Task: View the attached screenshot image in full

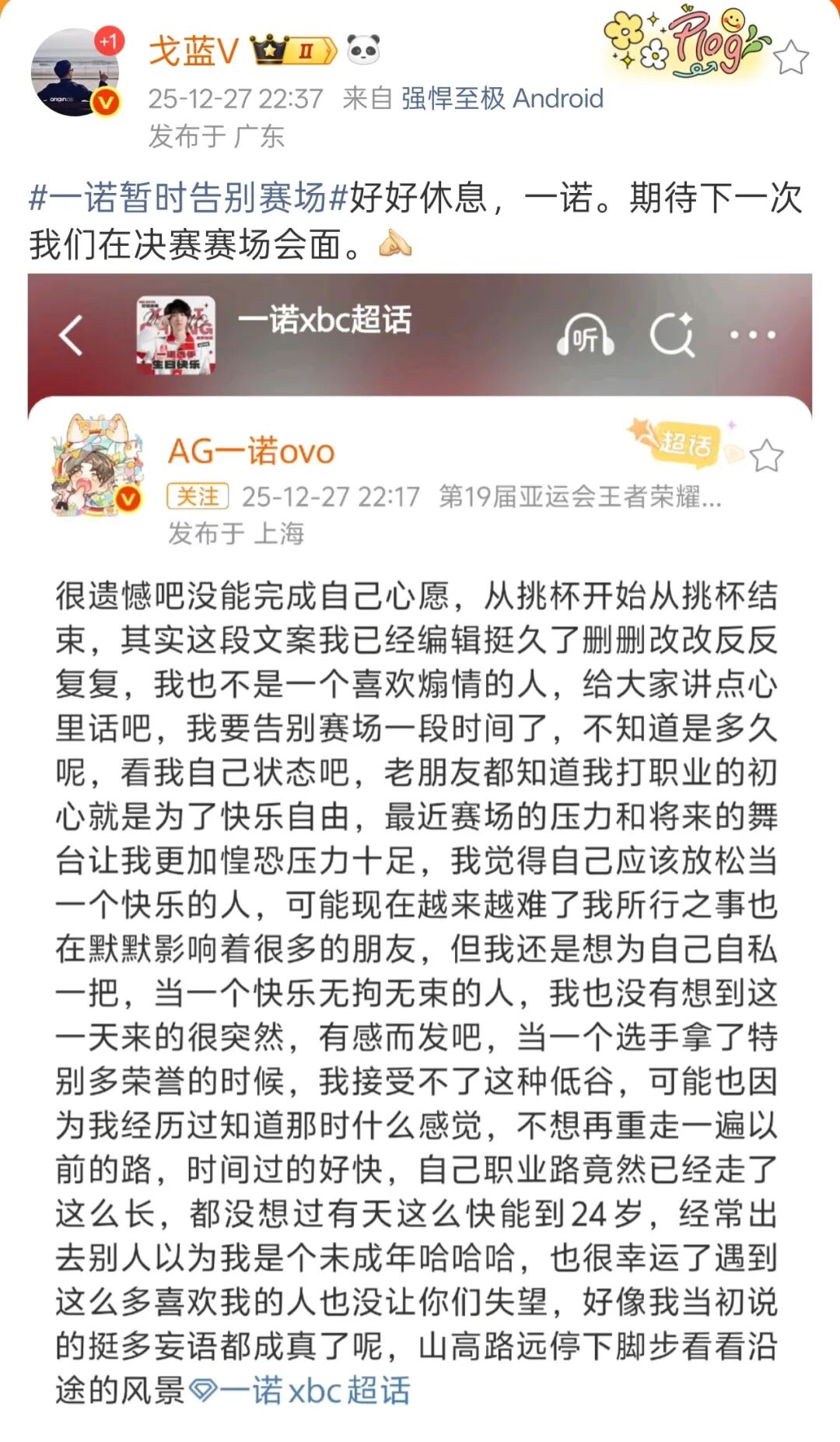Action: pos(420,852)
